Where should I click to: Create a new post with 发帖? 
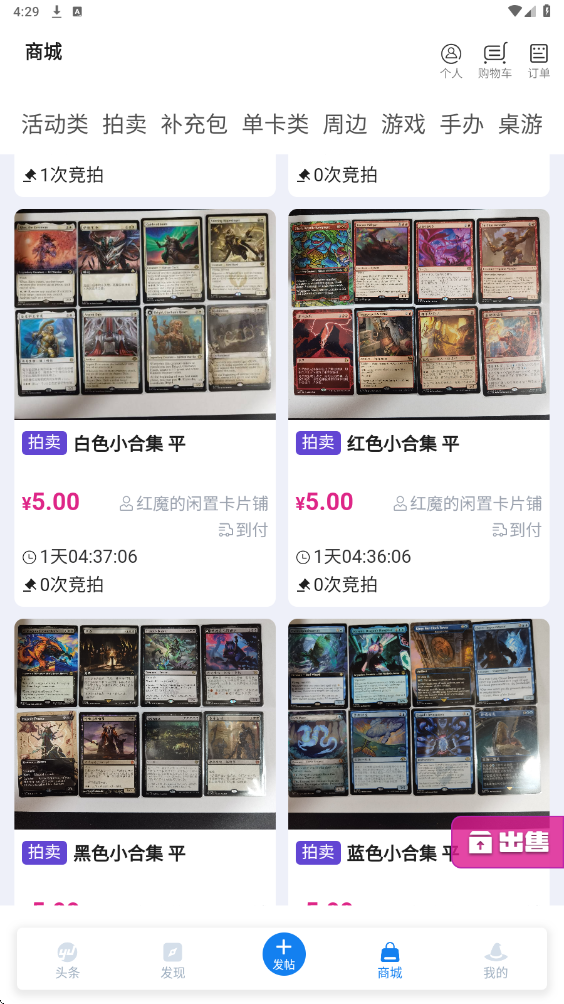point(284,953)
